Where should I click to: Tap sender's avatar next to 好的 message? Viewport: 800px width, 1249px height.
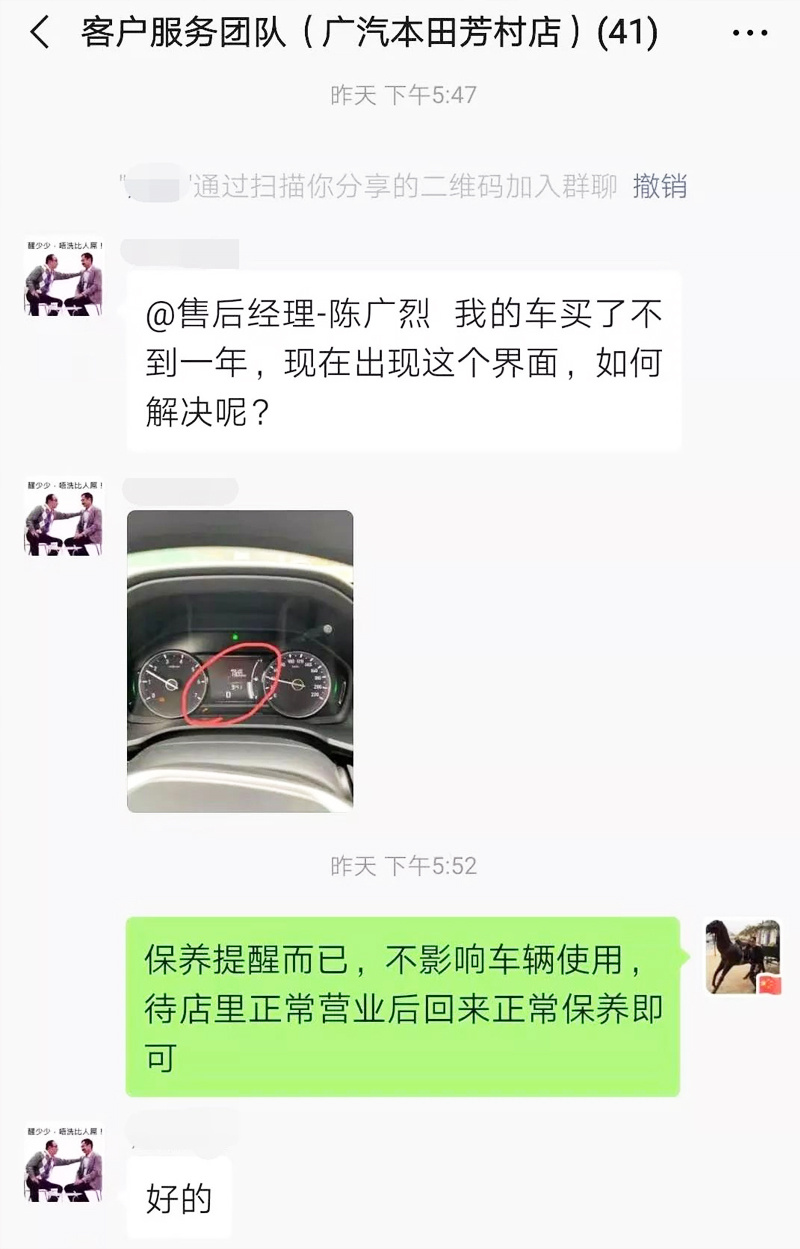click(63, 1163)
